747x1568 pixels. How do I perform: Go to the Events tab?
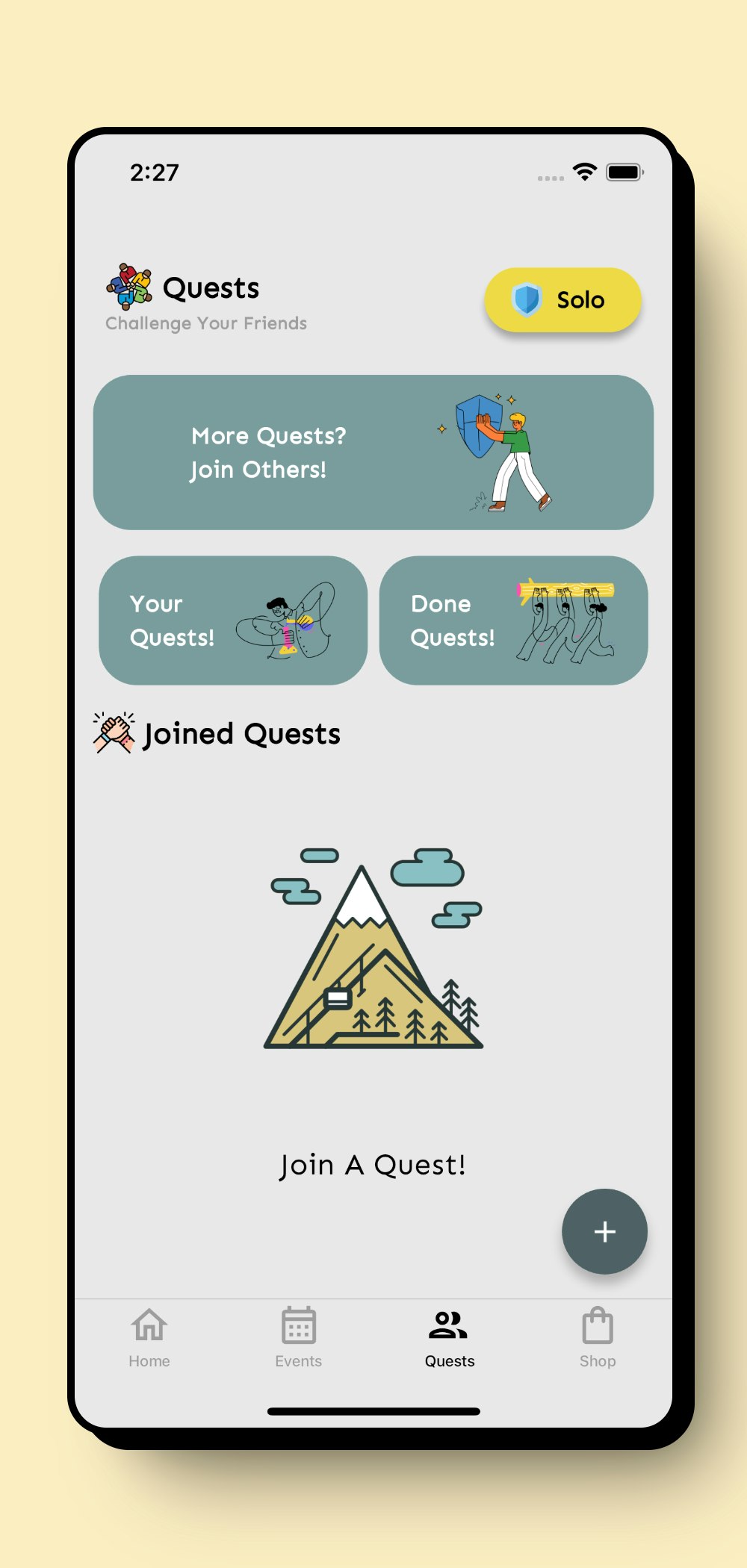coord(298,1337)
